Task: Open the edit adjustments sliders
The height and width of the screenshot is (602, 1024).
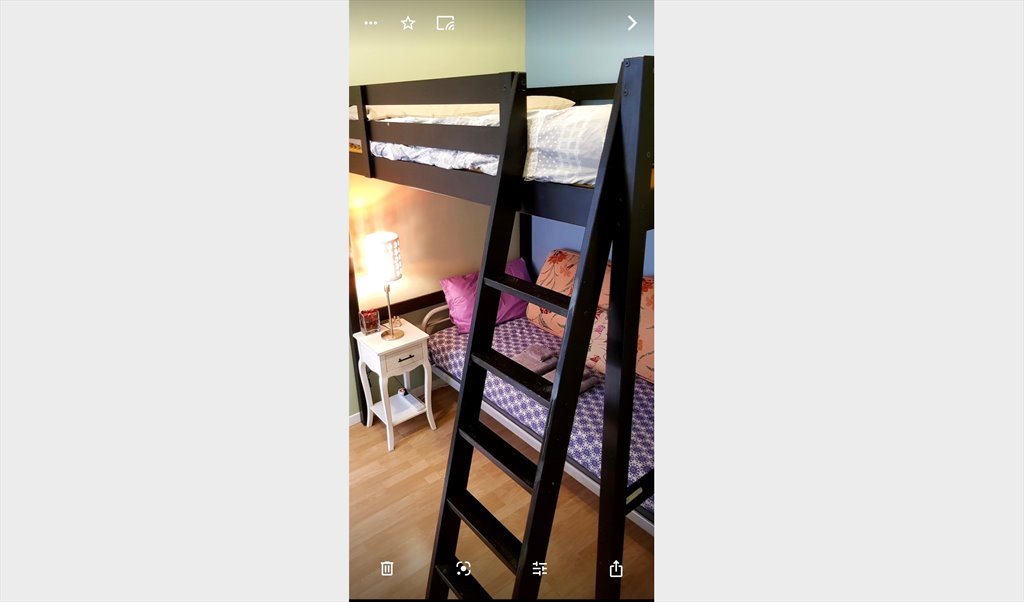Action: pyautogui.click(x=540, y=568)
